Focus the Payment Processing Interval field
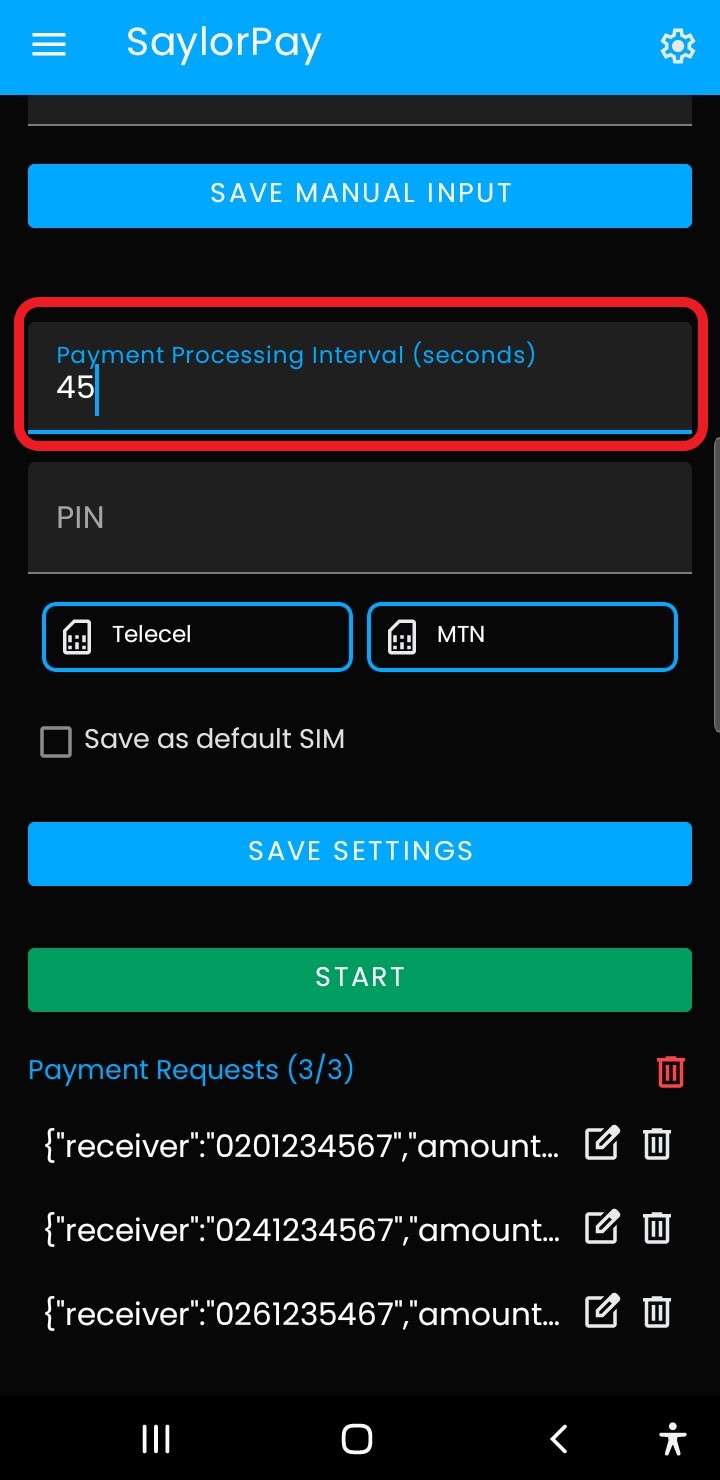Screen dimensions: 720x1480 tap(360, 378)
